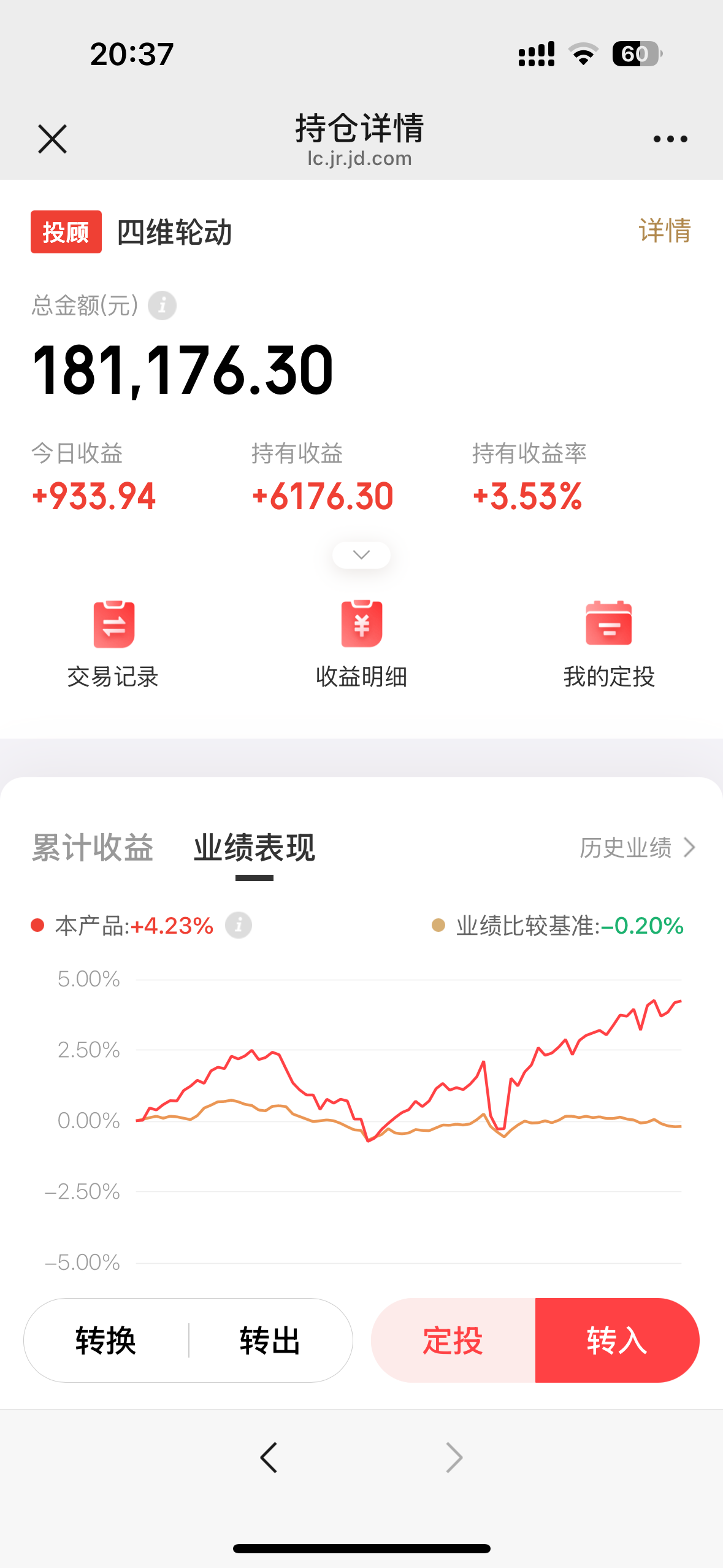View 收益明细 earnings details
Screen dimensions: 723x1568
(x=361, y=644)
